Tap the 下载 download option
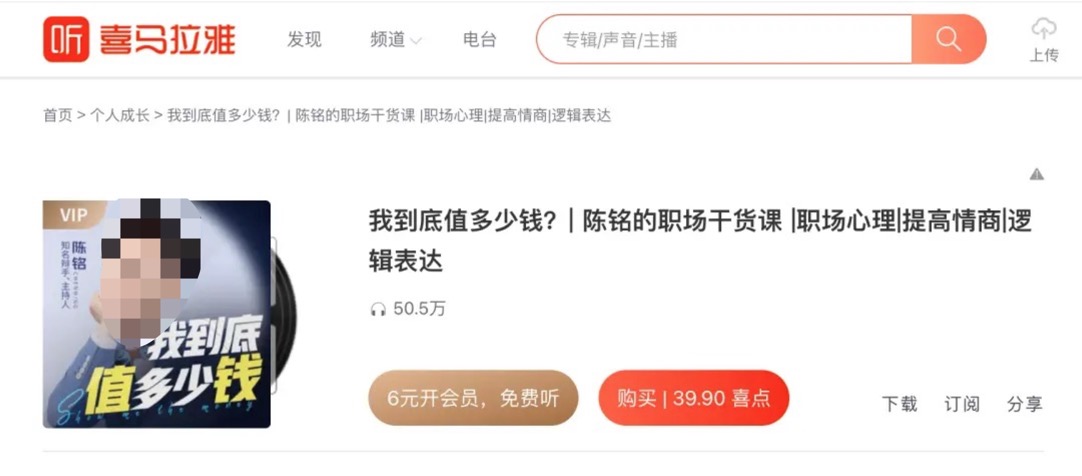Viewport: 1082px width, 476px height. tap(899, 404)
